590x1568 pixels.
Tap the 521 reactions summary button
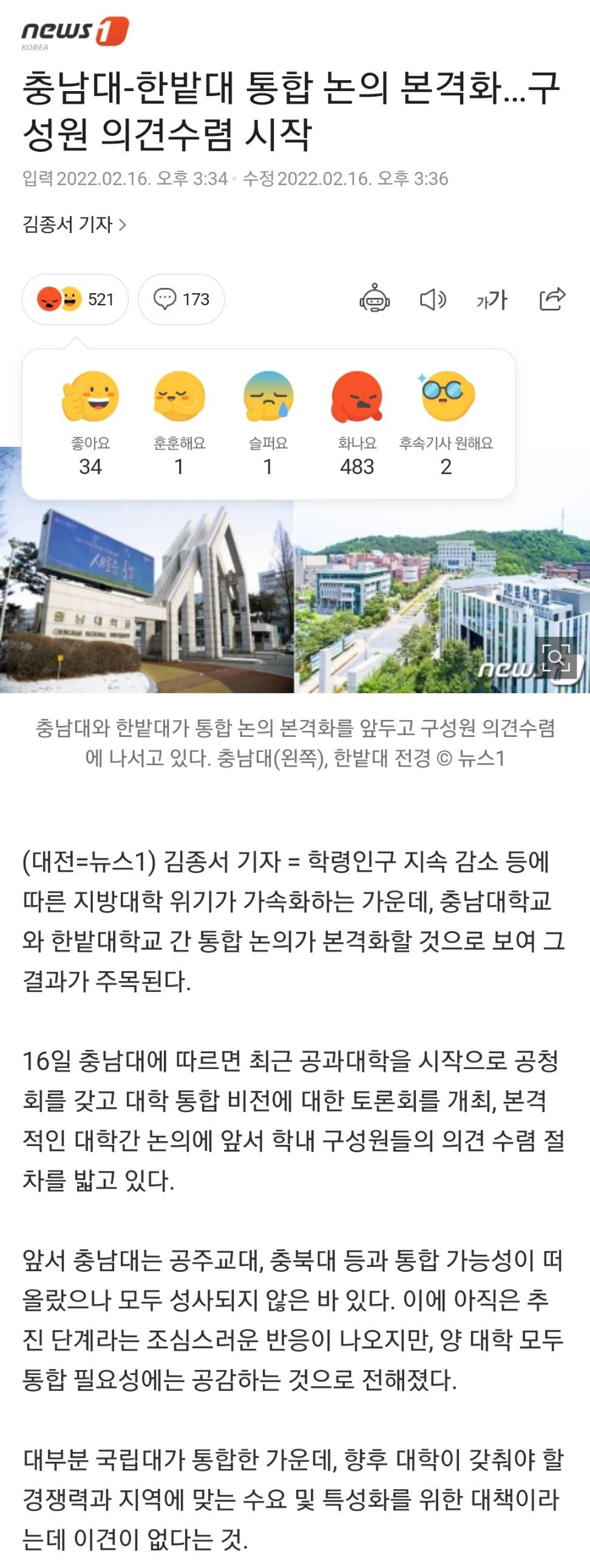pyautogui.click(x=75, y=299)
